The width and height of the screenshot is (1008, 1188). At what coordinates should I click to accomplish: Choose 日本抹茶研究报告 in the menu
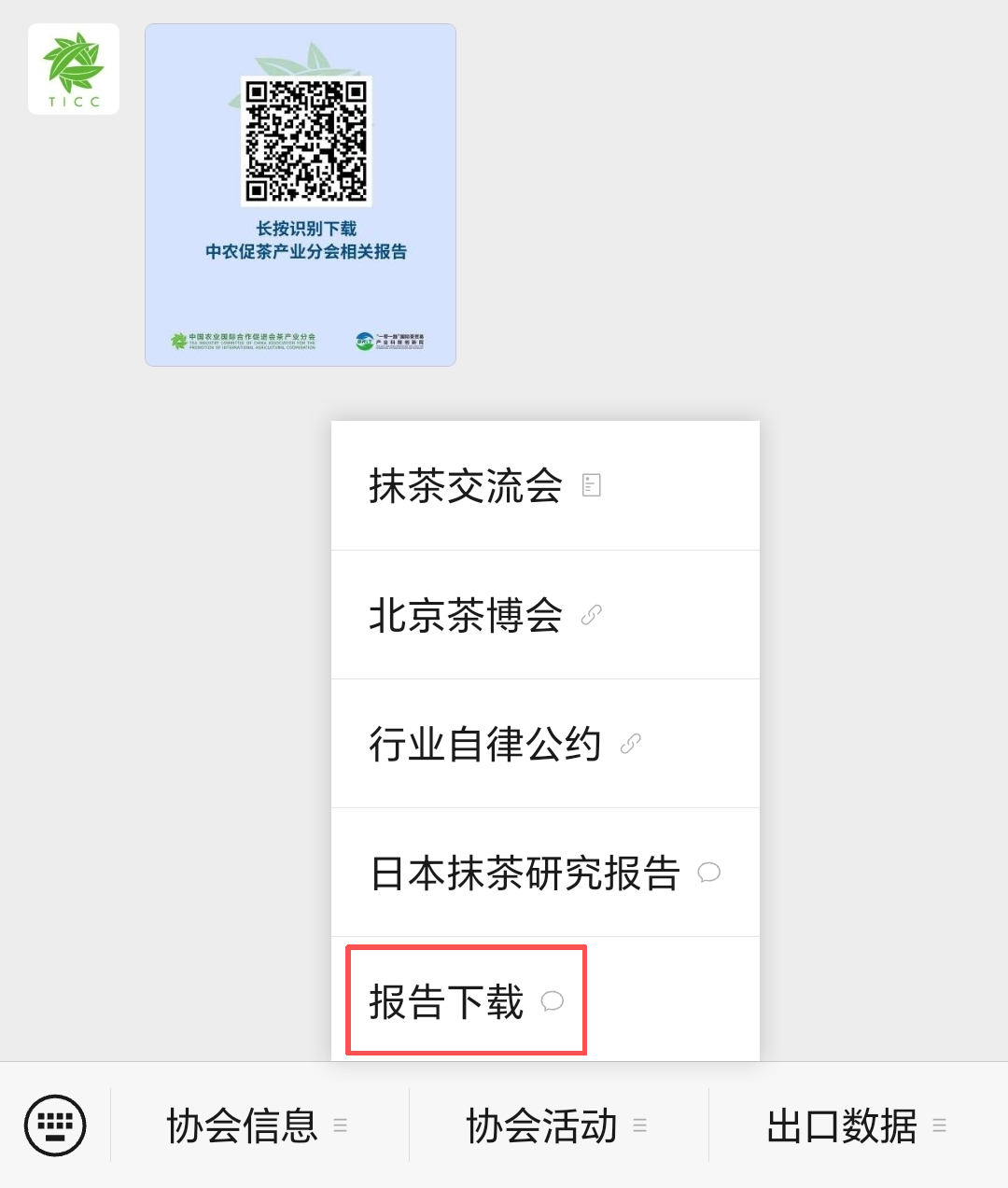tap(545, 873)
